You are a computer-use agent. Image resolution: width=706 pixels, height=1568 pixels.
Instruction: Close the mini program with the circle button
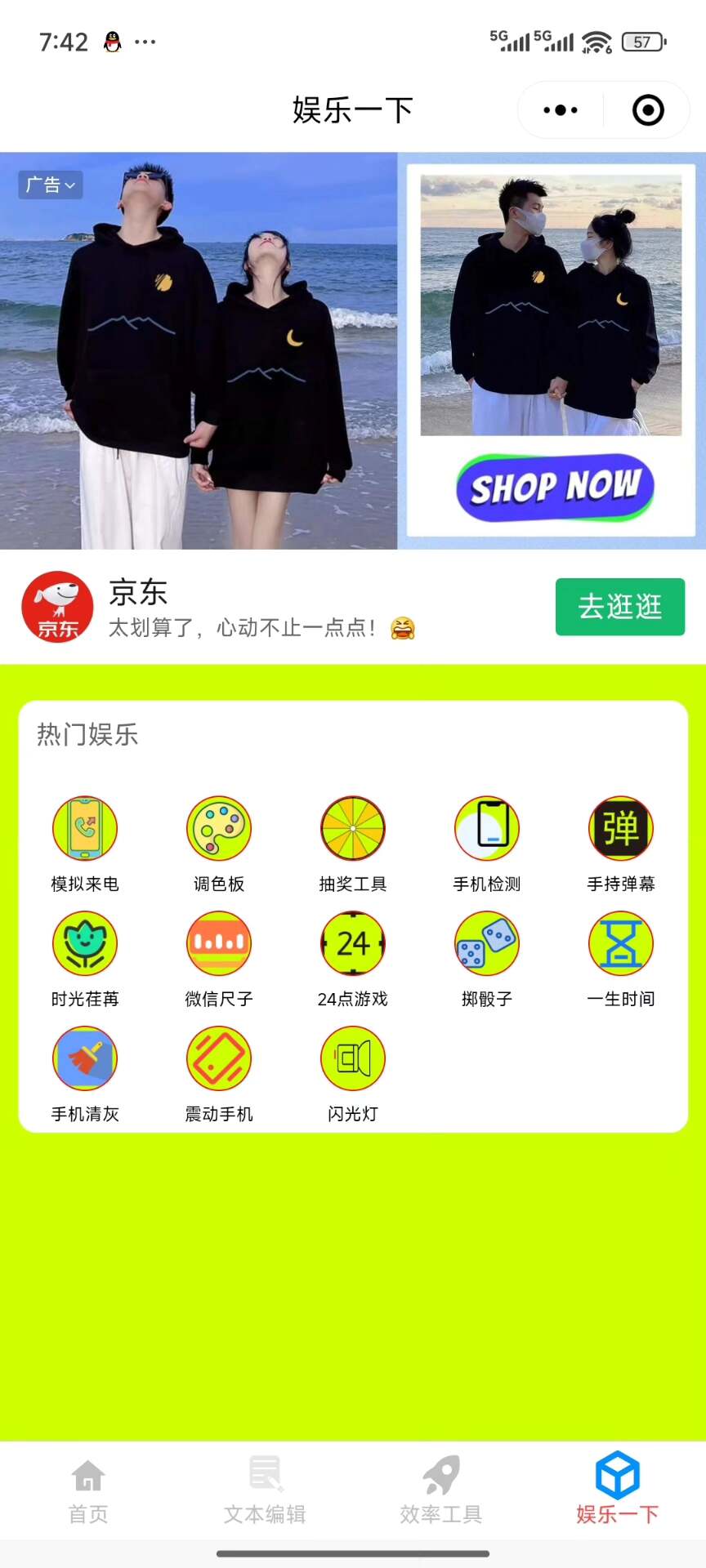(x=648, y=110)
